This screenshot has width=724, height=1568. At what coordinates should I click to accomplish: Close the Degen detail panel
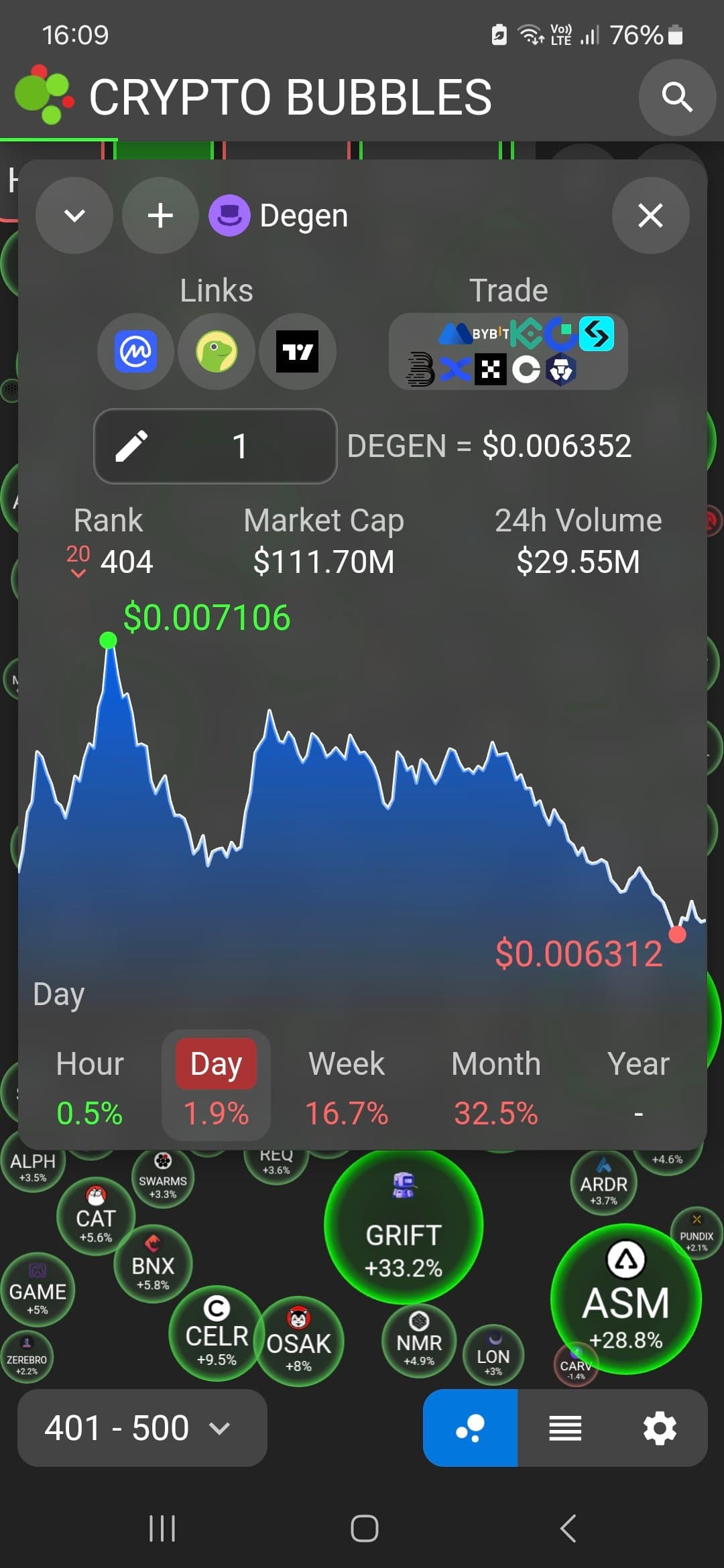point(650,216)
